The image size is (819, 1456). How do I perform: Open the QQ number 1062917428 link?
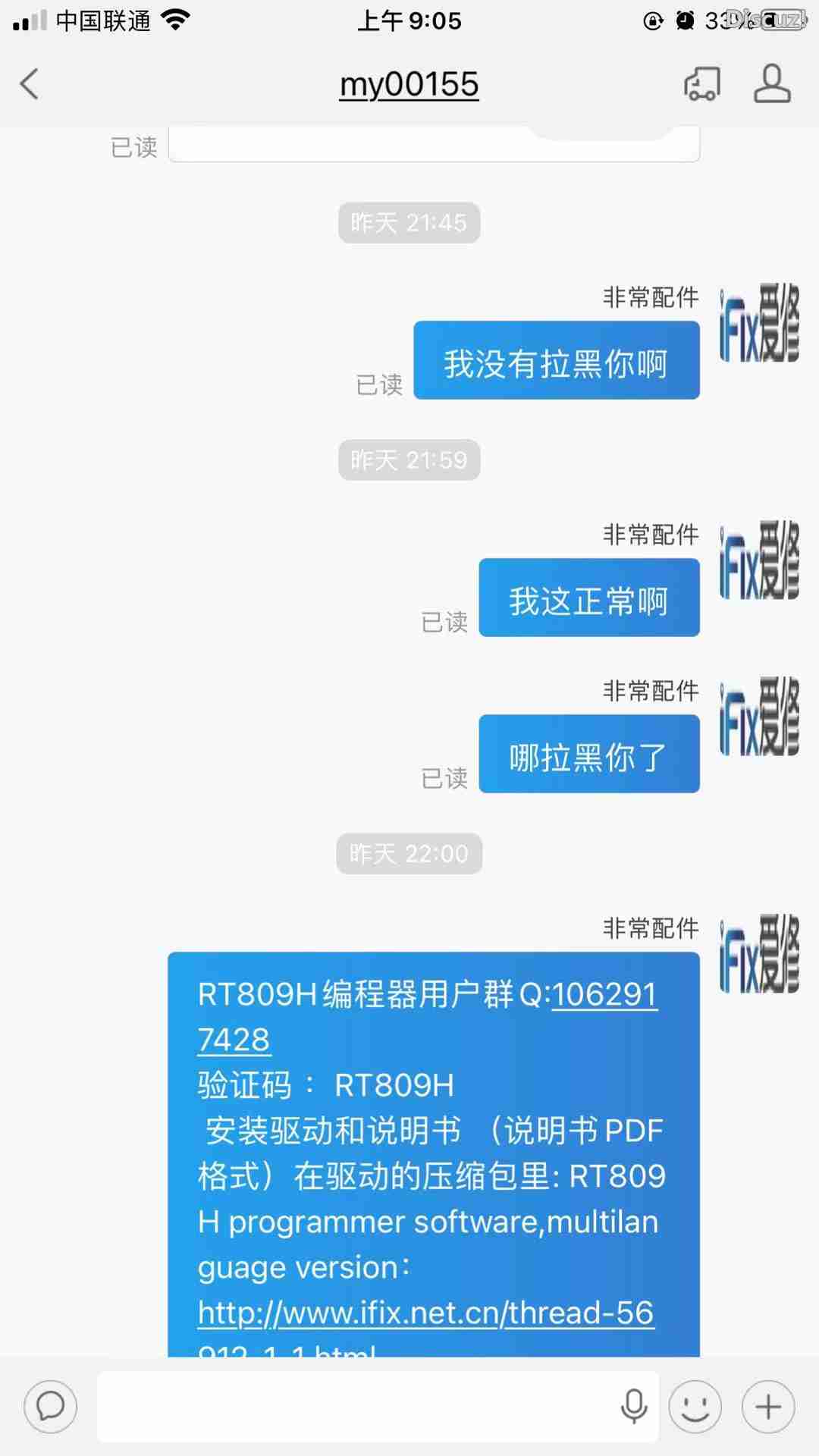(604, 994)
